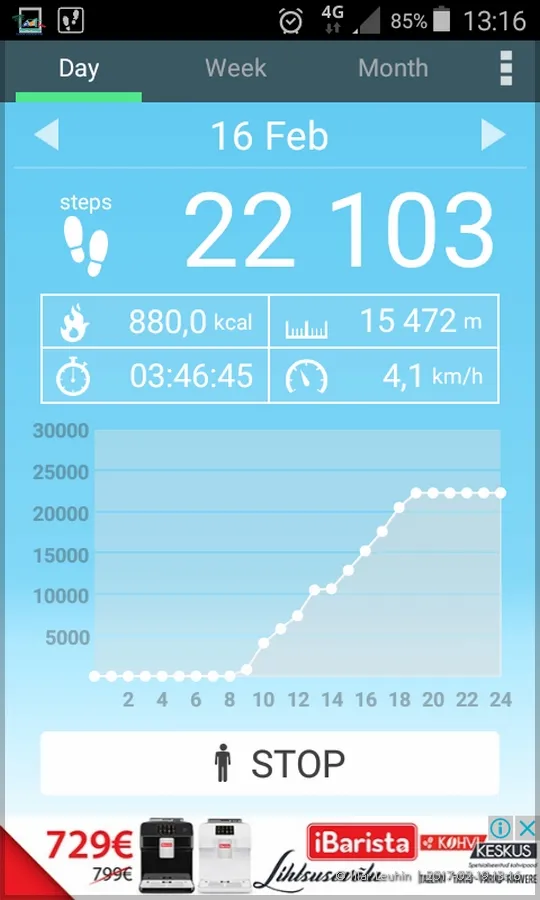Open the overflow menu

click(x=506, y=68)
